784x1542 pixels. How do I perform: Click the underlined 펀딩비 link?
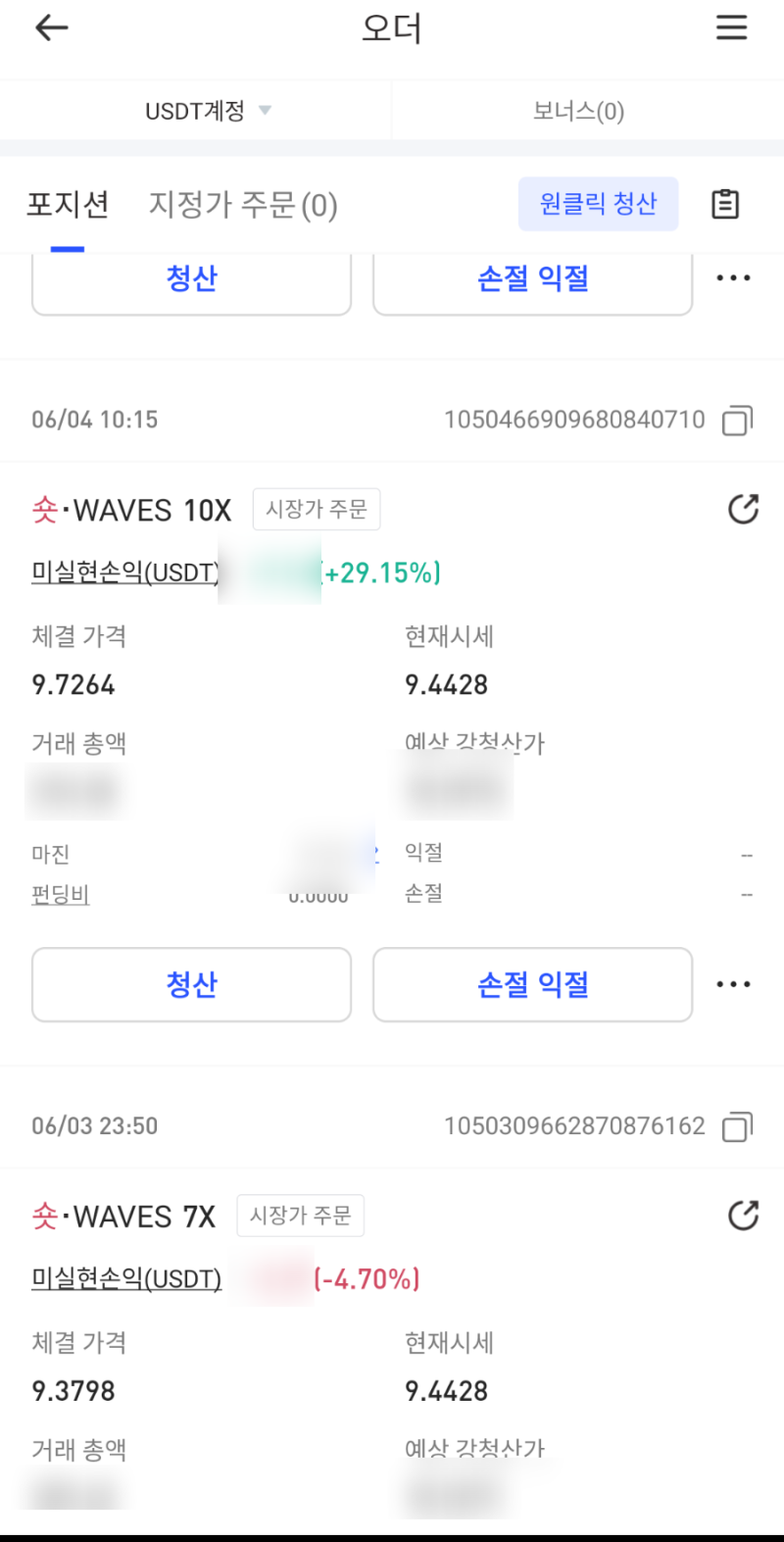60,894
